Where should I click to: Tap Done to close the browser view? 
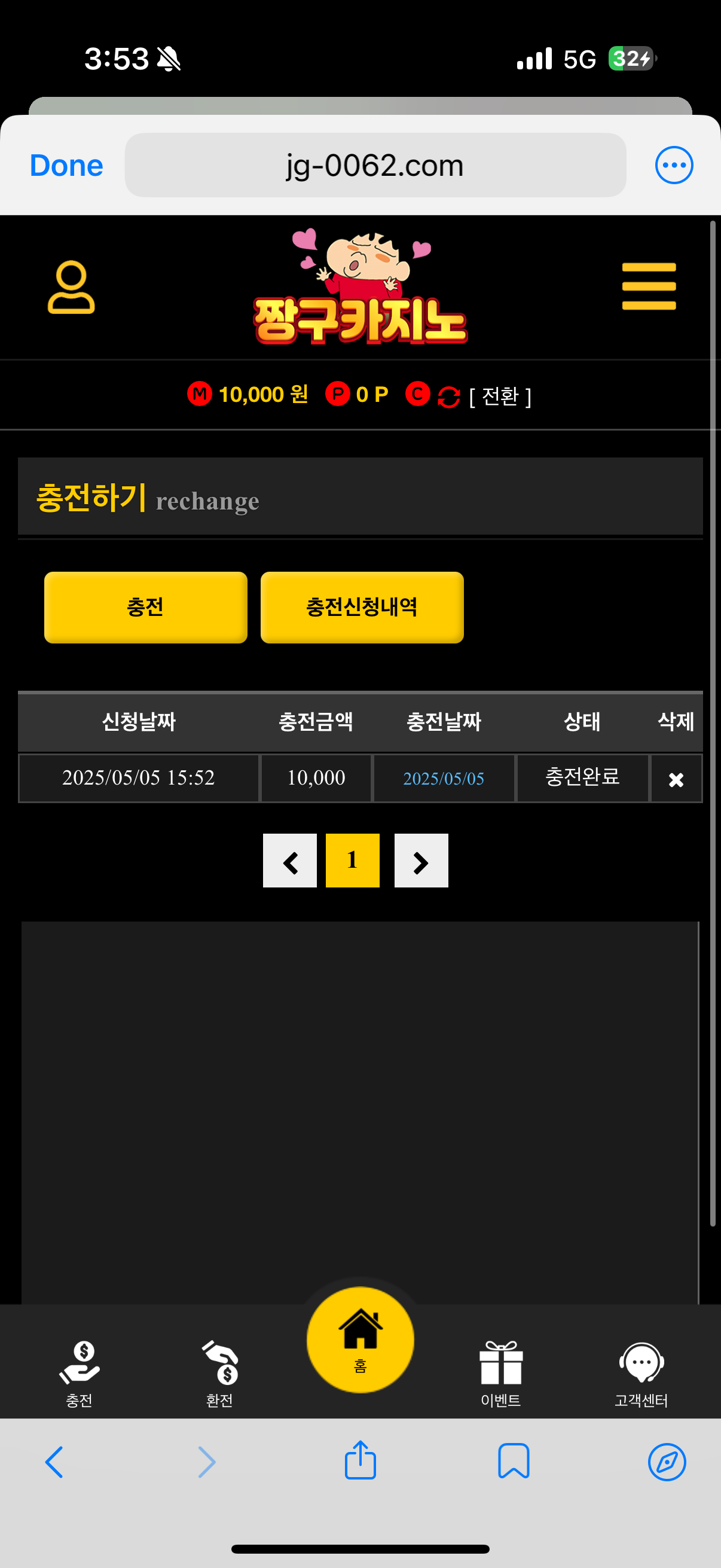66,166
